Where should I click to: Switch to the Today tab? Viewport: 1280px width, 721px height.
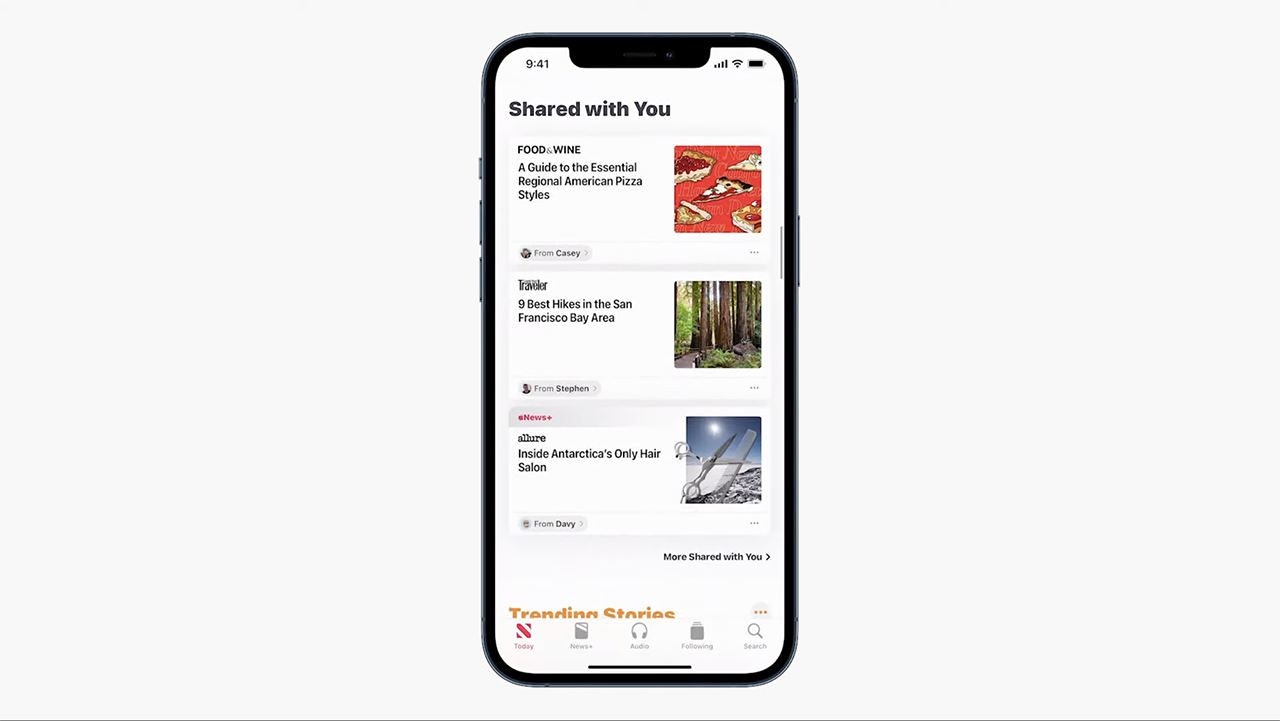click(524, 636)
